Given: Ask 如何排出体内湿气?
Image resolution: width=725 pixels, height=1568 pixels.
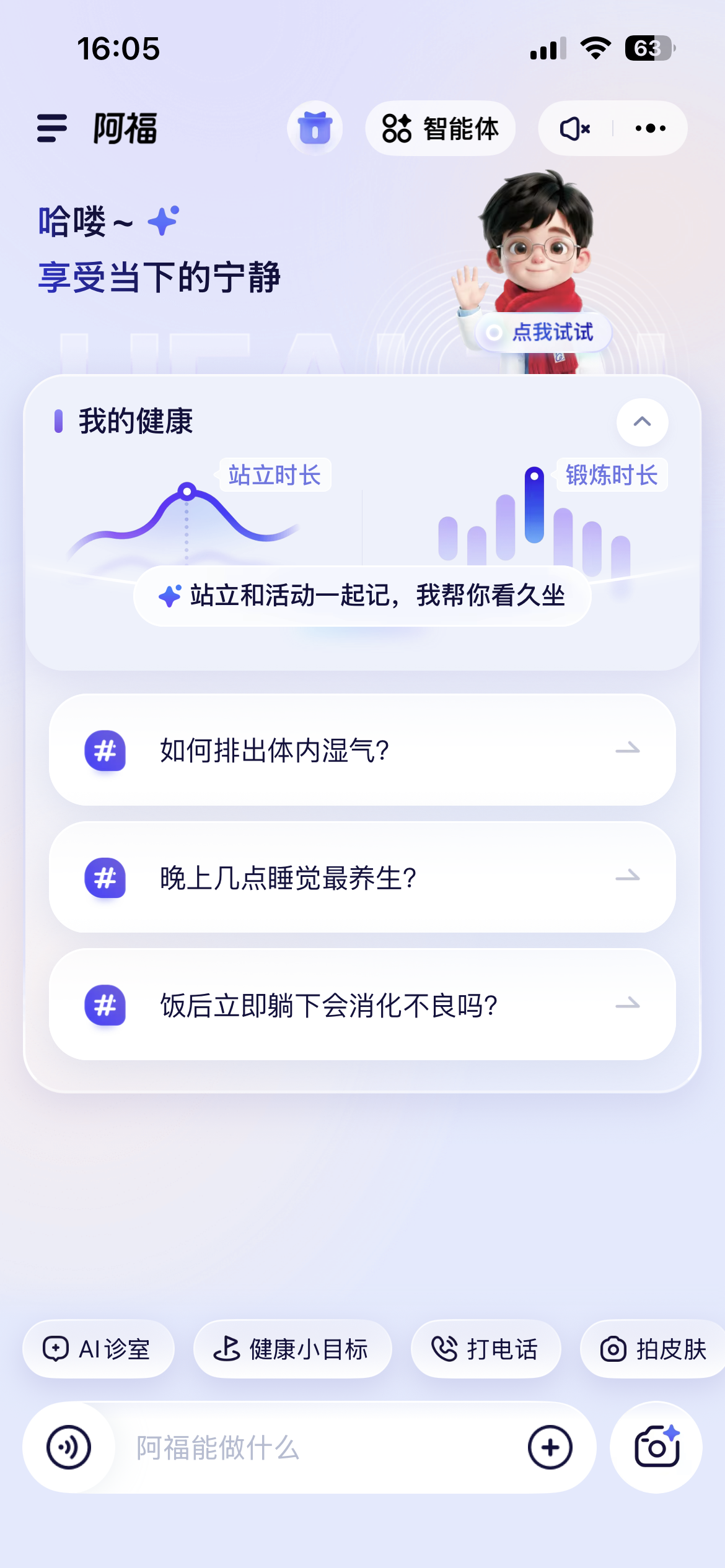Looking at the screenshot, I should coord(362,750).
